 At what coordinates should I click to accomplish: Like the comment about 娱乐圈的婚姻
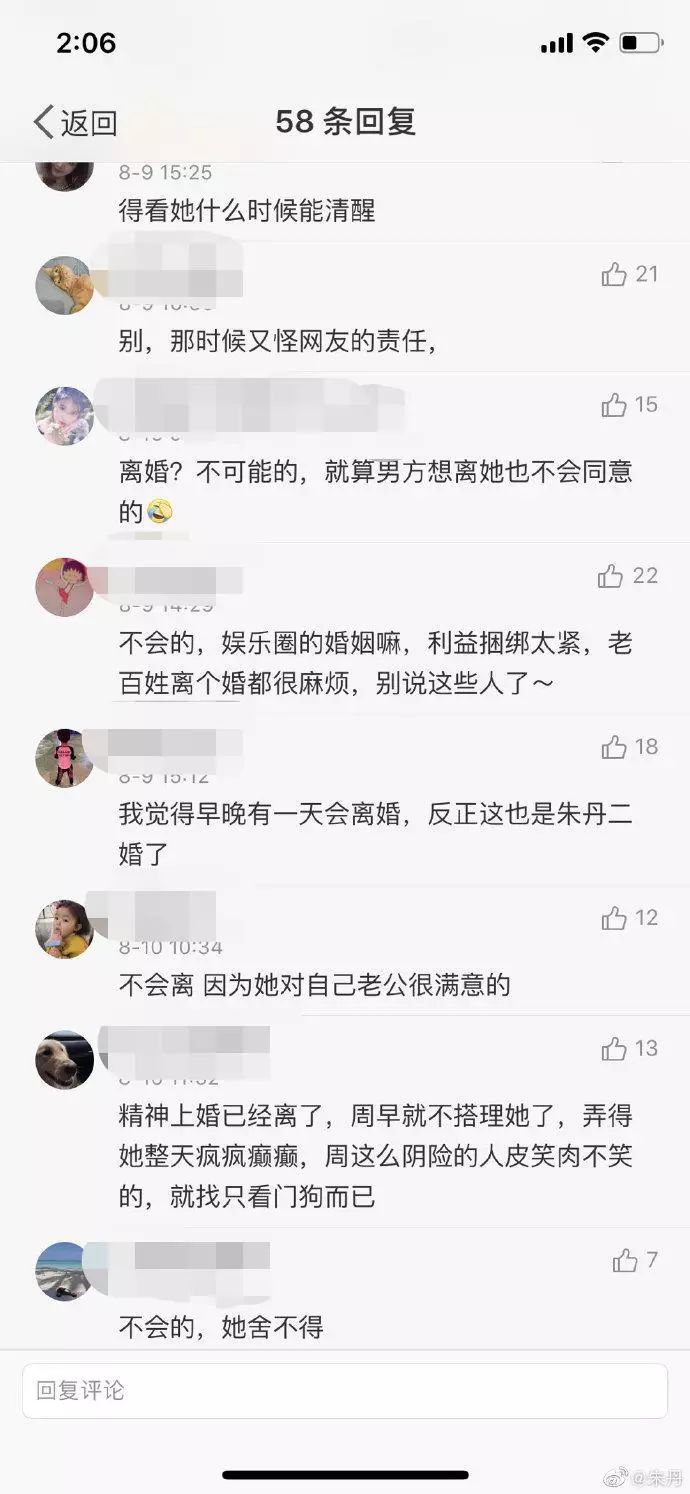point(611,576)
